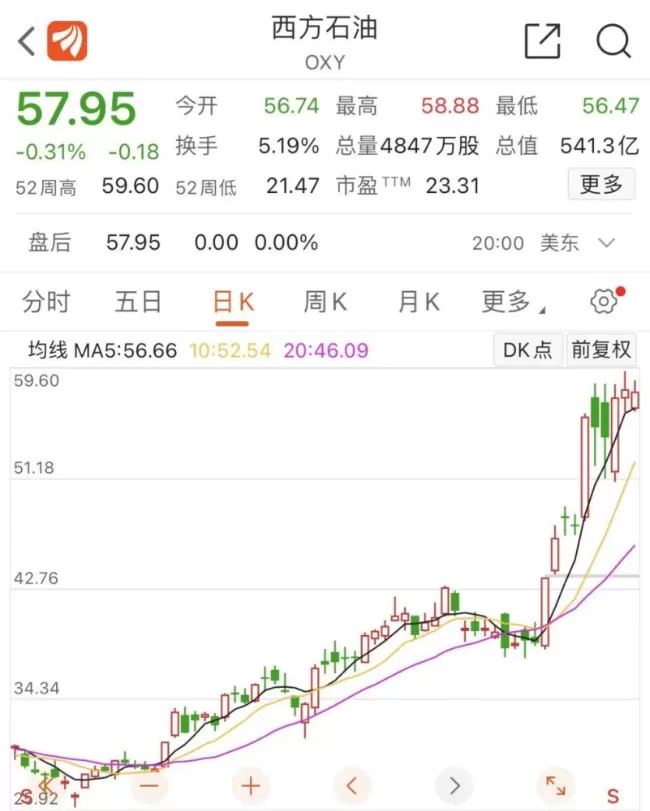Move chart left with the arrow

[352, 786]
